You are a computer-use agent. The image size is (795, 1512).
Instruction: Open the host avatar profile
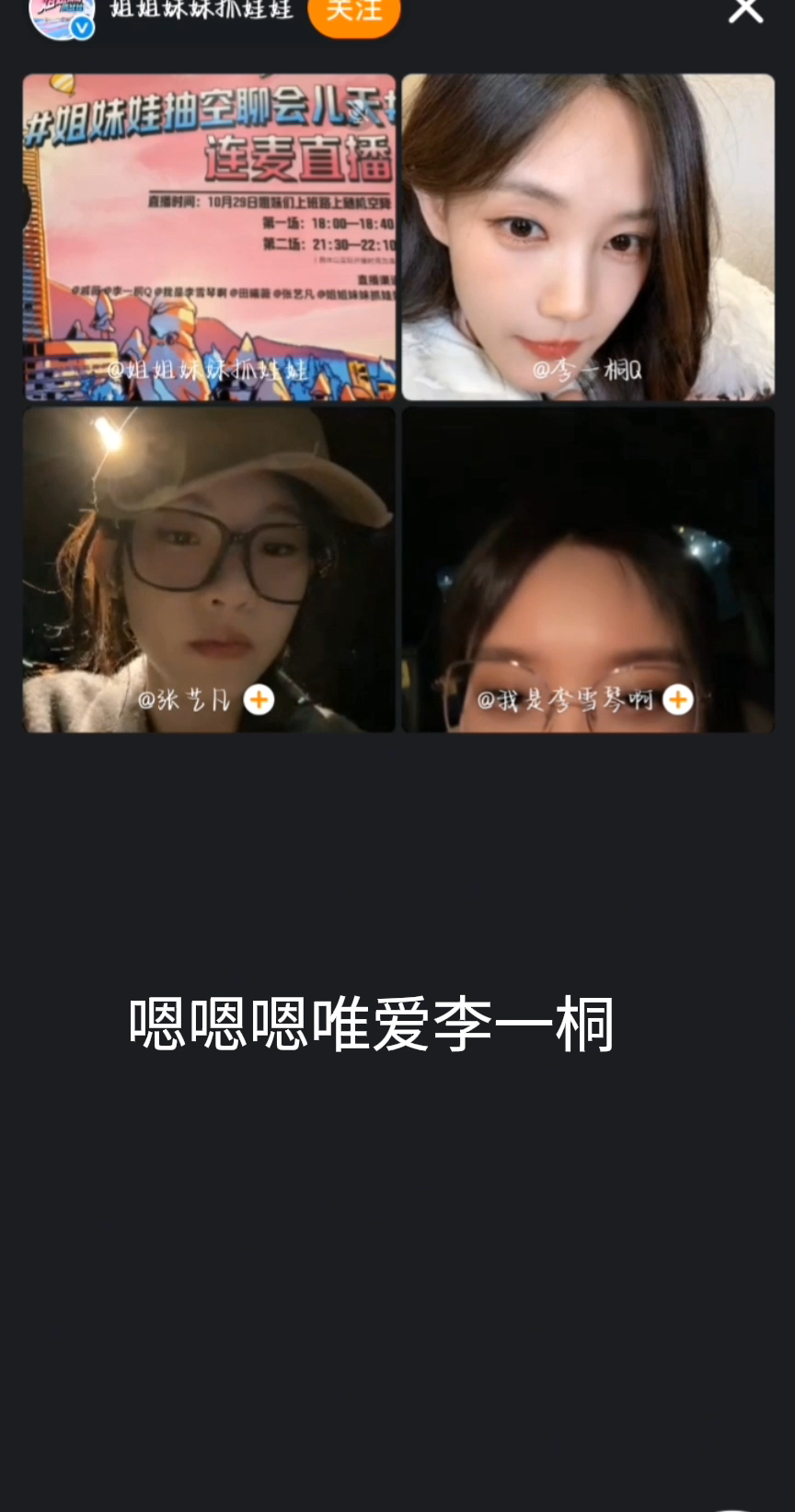tap(62, 17)
